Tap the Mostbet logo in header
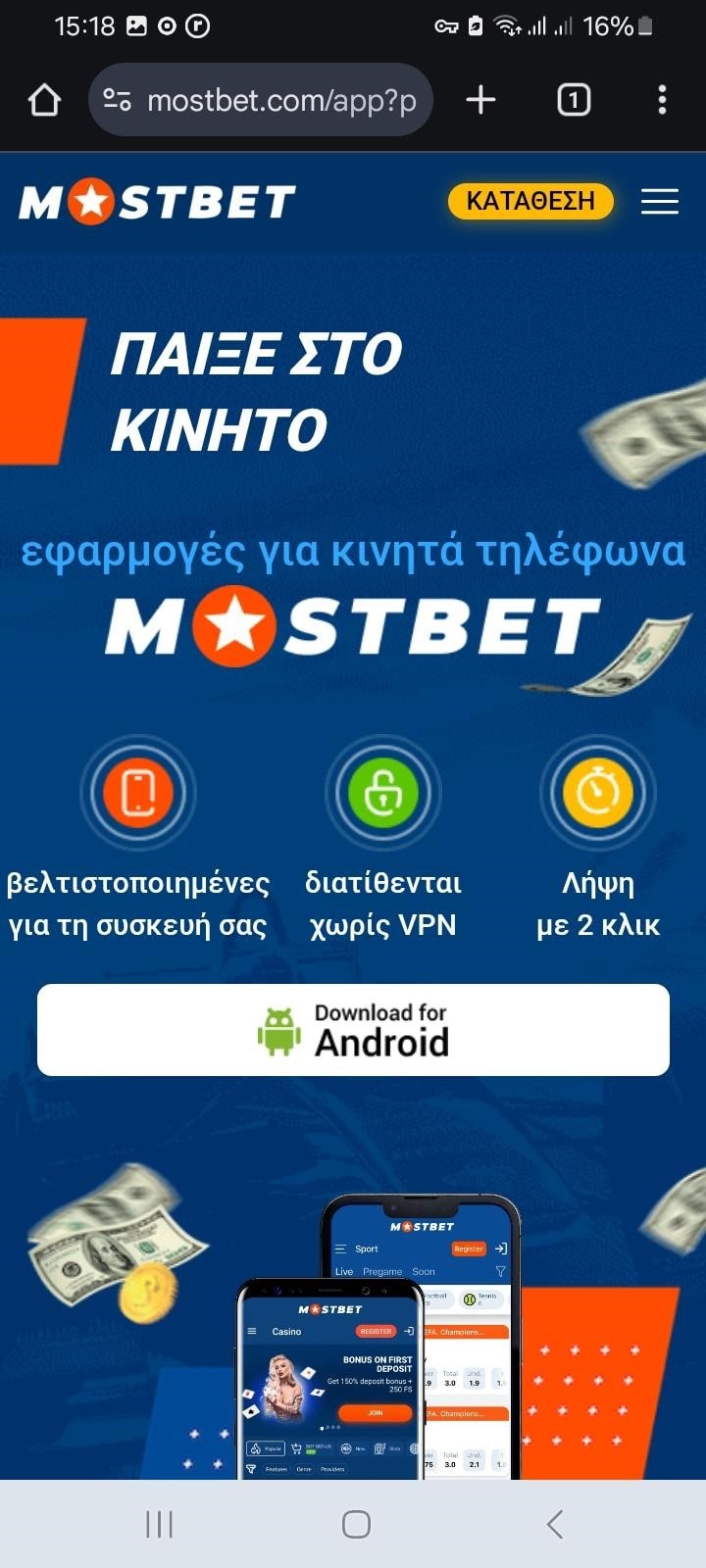 (157, 202)
